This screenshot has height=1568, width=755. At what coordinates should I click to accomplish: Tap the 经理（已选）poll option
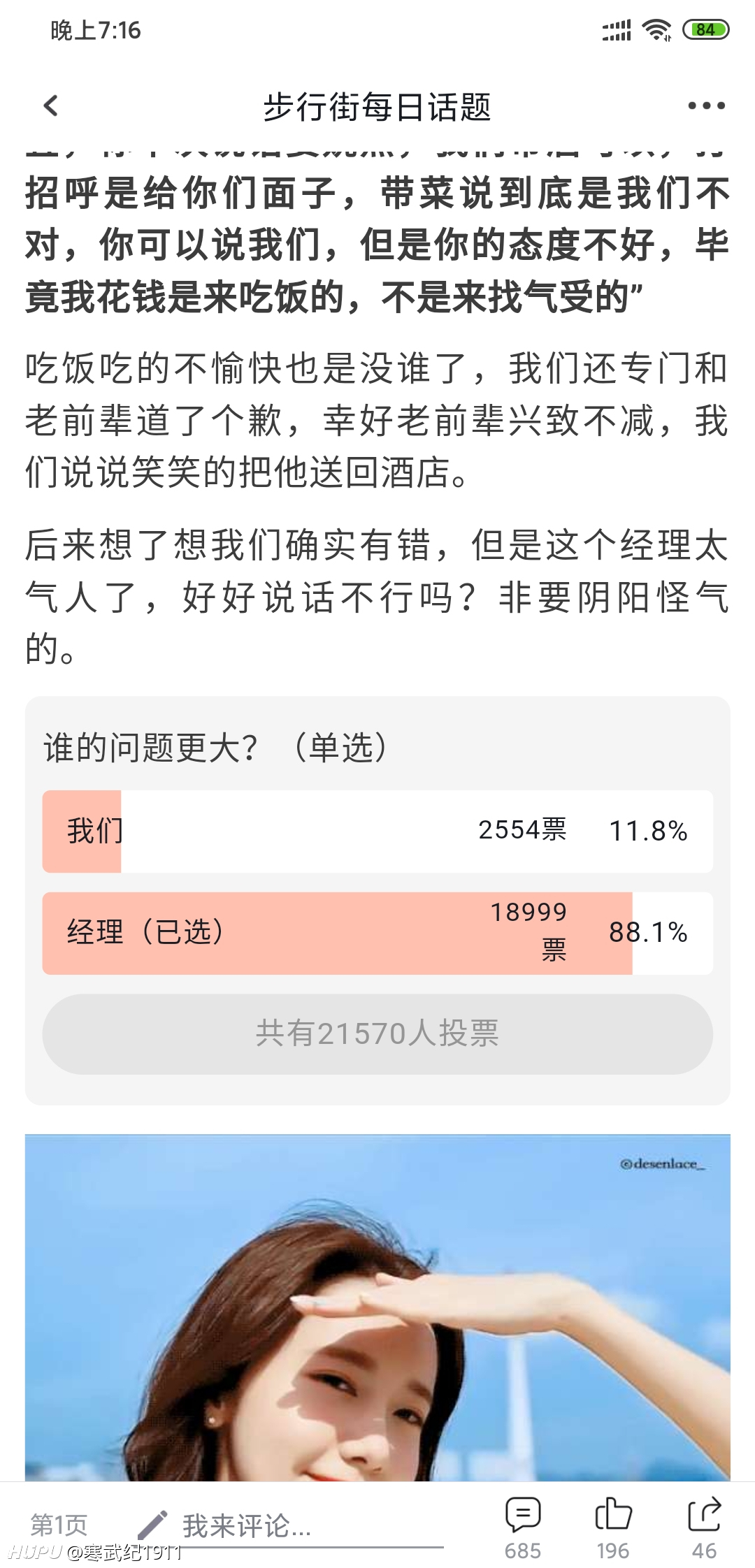tap(377, 933)
